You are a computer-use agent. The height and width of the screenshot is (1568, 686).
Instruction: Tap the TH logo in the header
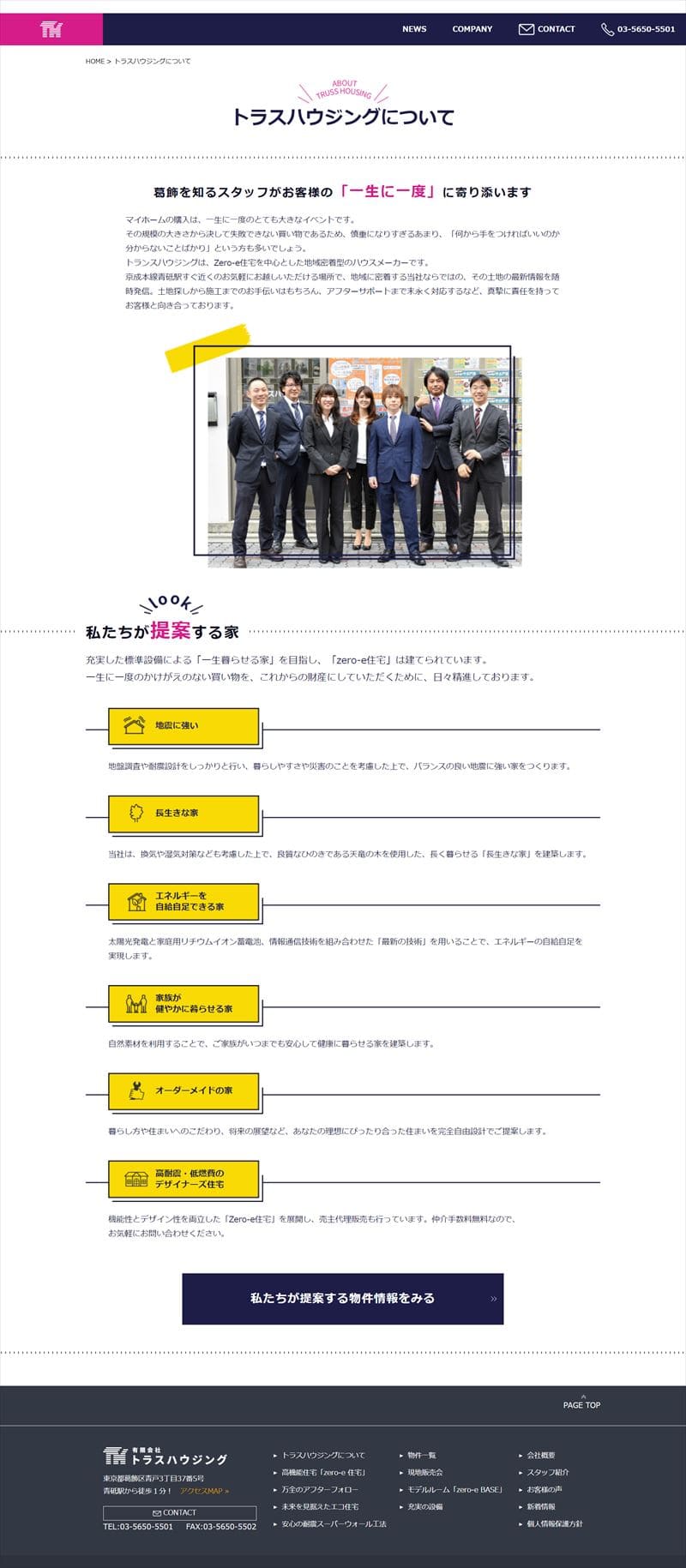[51, 29]
